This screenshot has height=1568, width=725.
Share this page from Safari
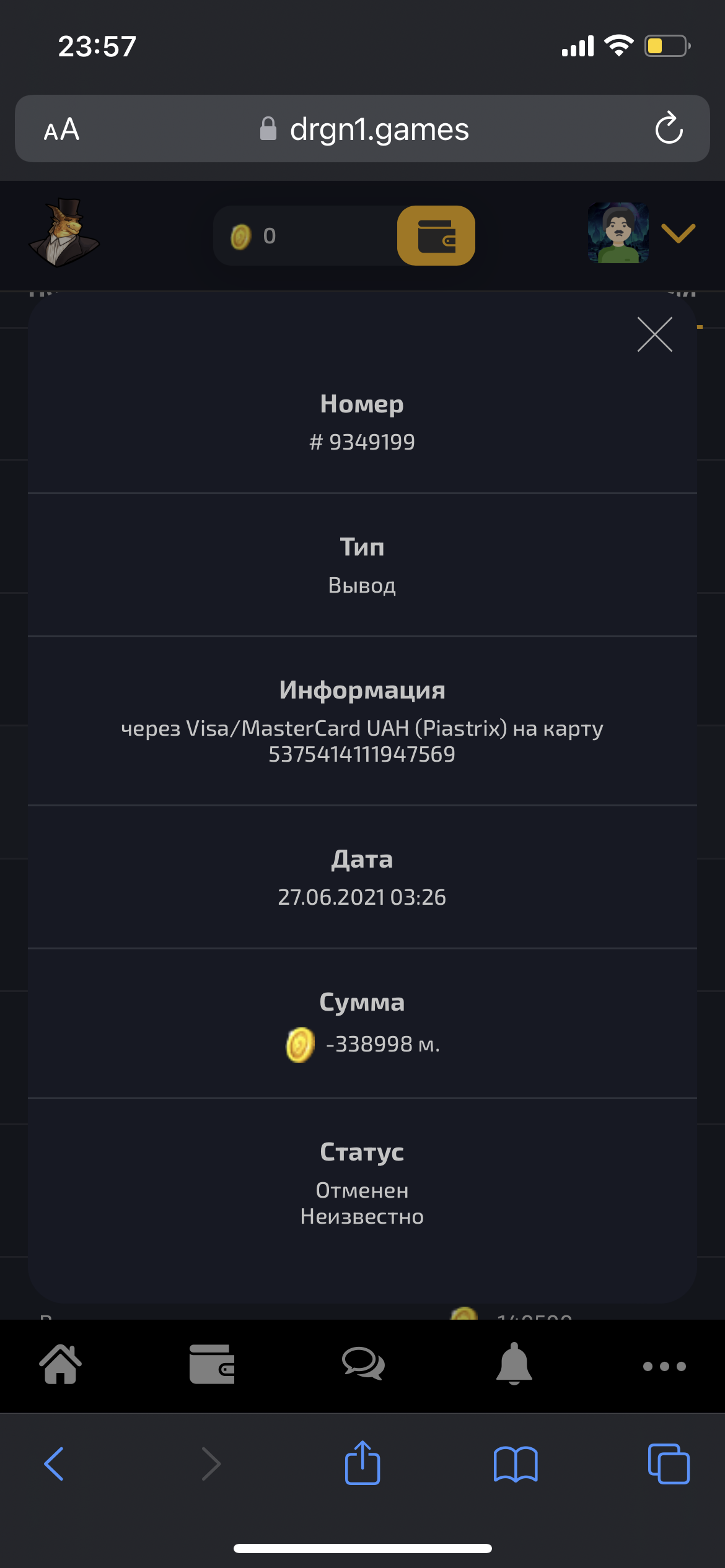[362, 1463]
